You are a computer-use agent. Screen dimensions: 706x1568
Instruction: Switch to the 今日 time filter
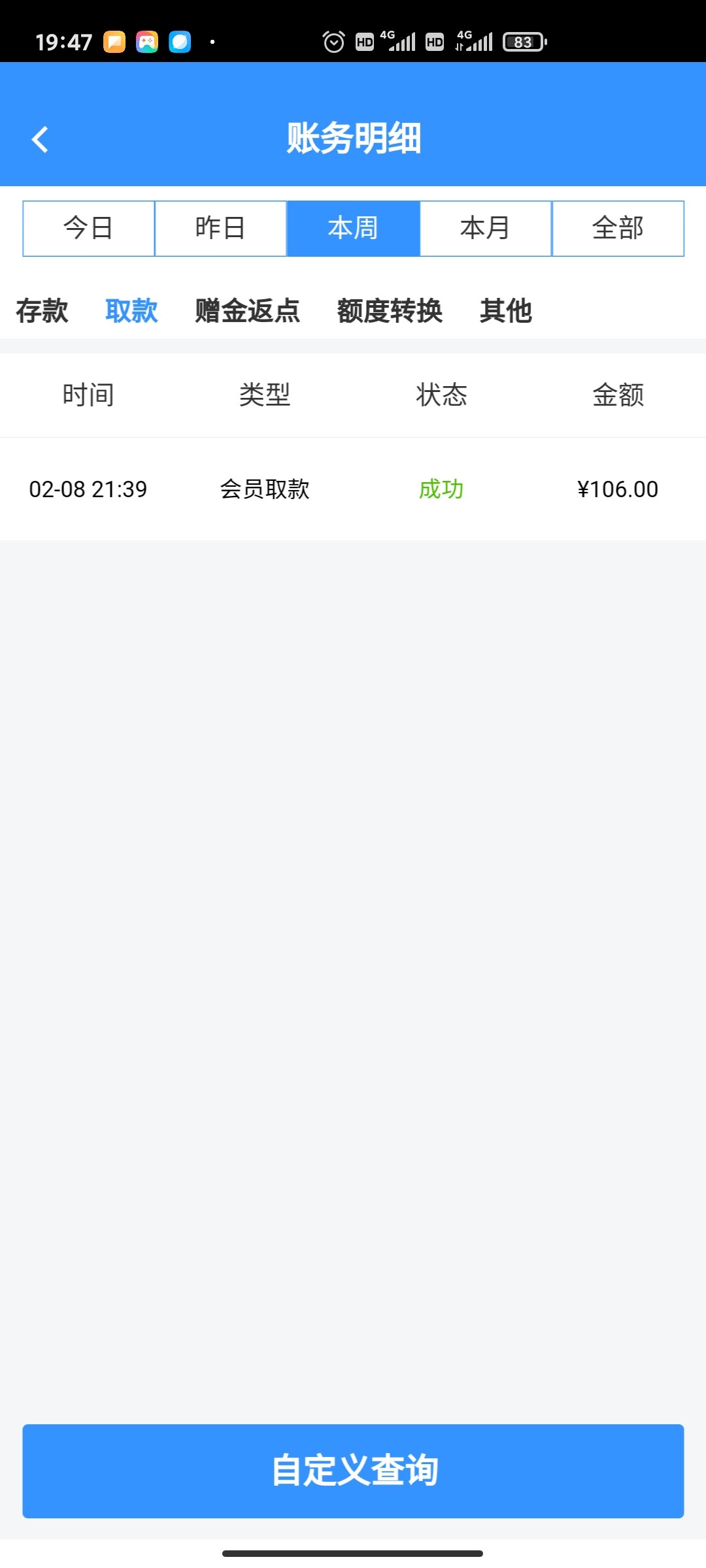[x=88, y=228]
